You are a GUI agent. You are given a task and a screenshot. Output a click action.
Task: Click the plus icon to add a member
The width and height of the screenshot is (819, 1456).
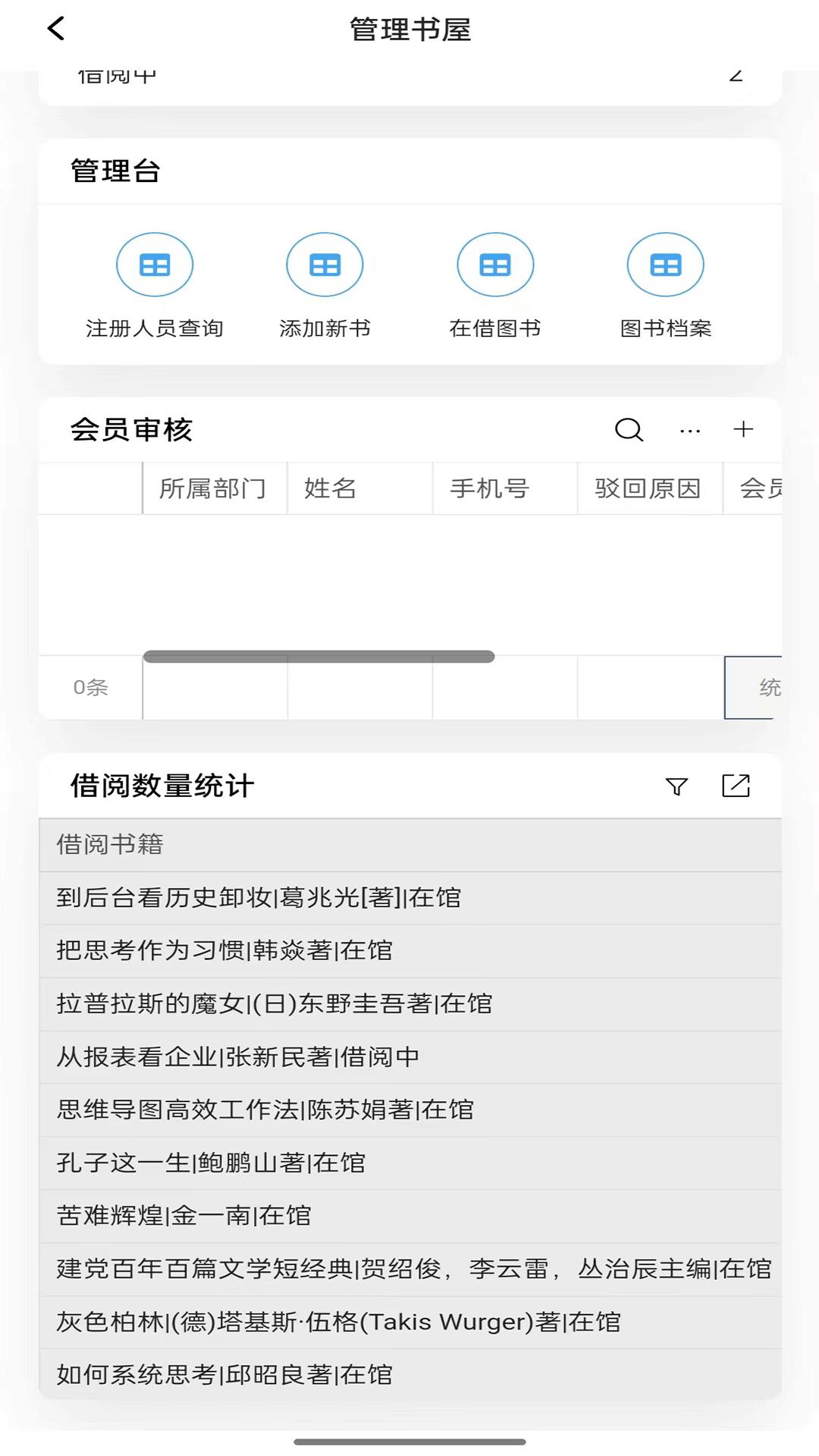744,428
